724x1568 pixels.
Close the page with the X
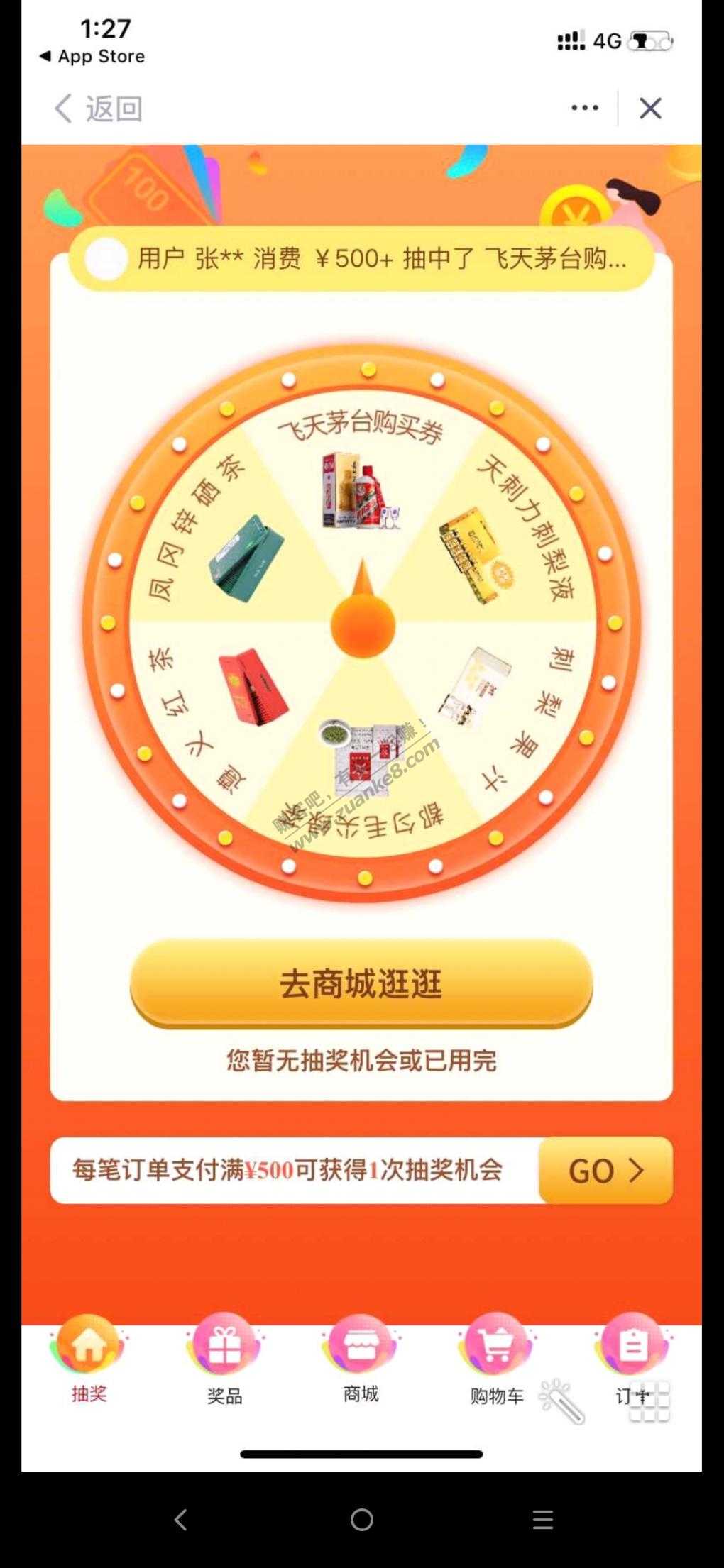650,109
